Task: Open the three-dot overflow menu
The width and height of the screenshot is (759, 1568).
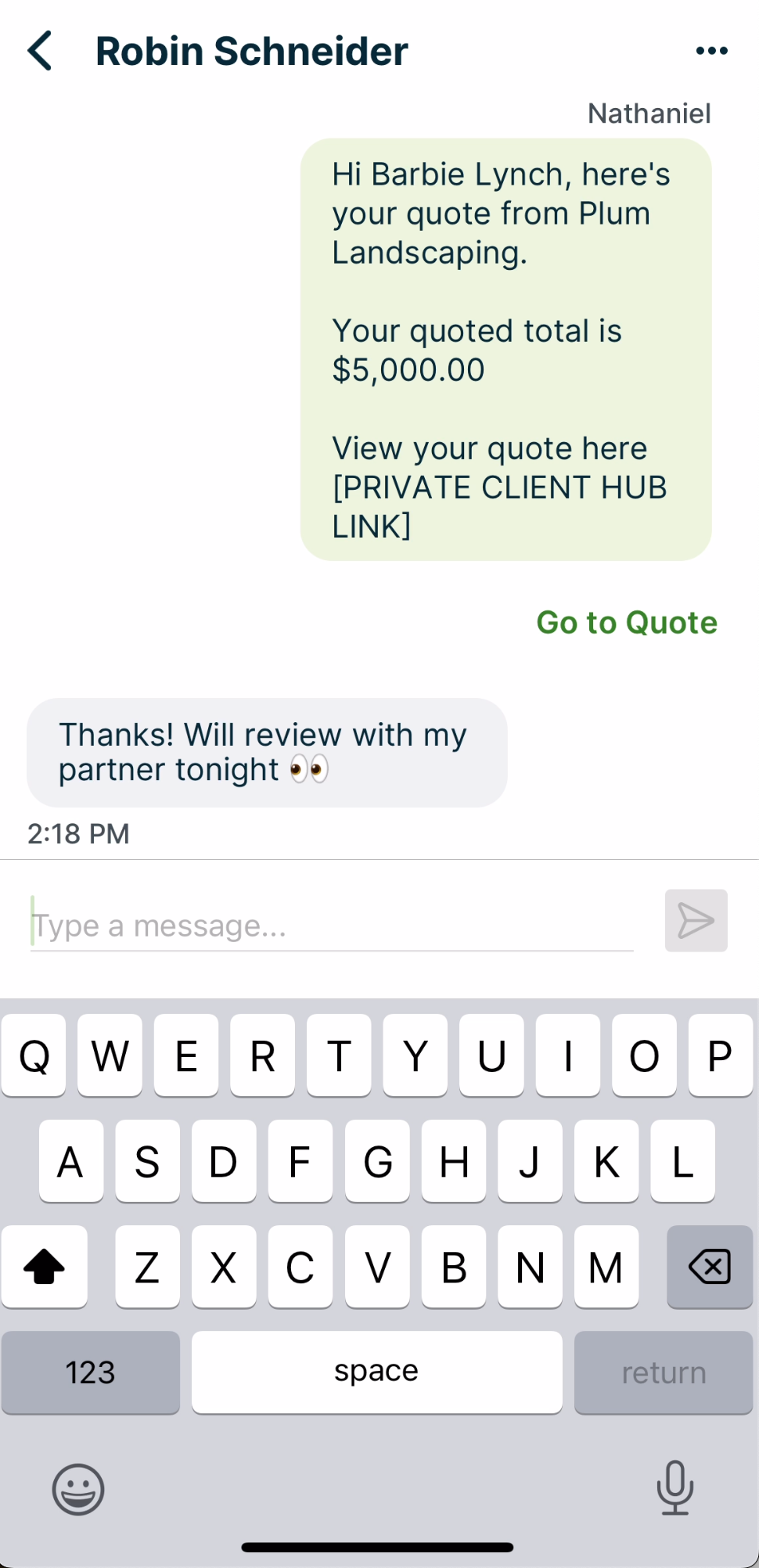Action: 711,52
